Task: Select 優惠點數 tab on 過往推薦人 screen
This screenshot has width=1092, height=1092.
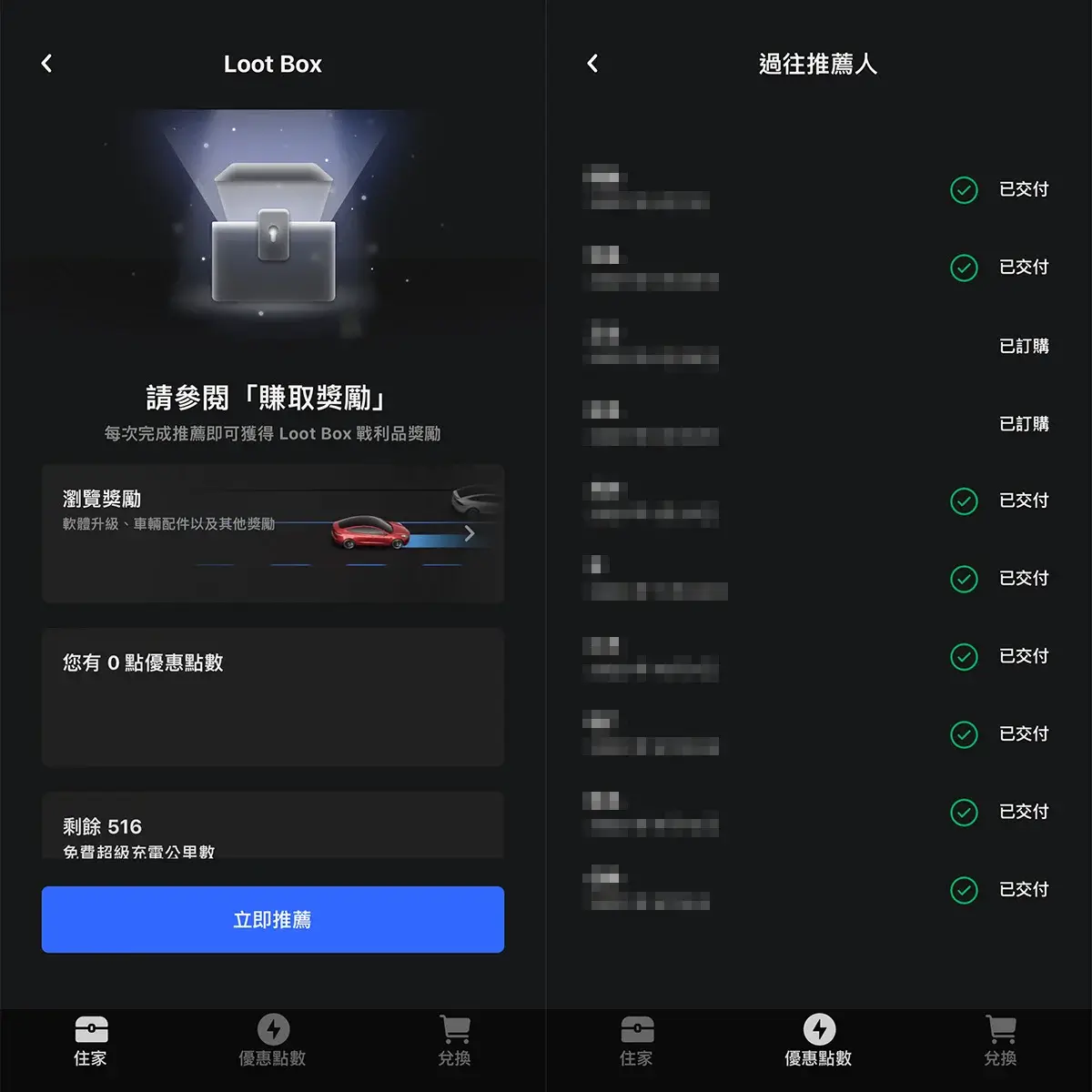Action: click(819, 1039)
